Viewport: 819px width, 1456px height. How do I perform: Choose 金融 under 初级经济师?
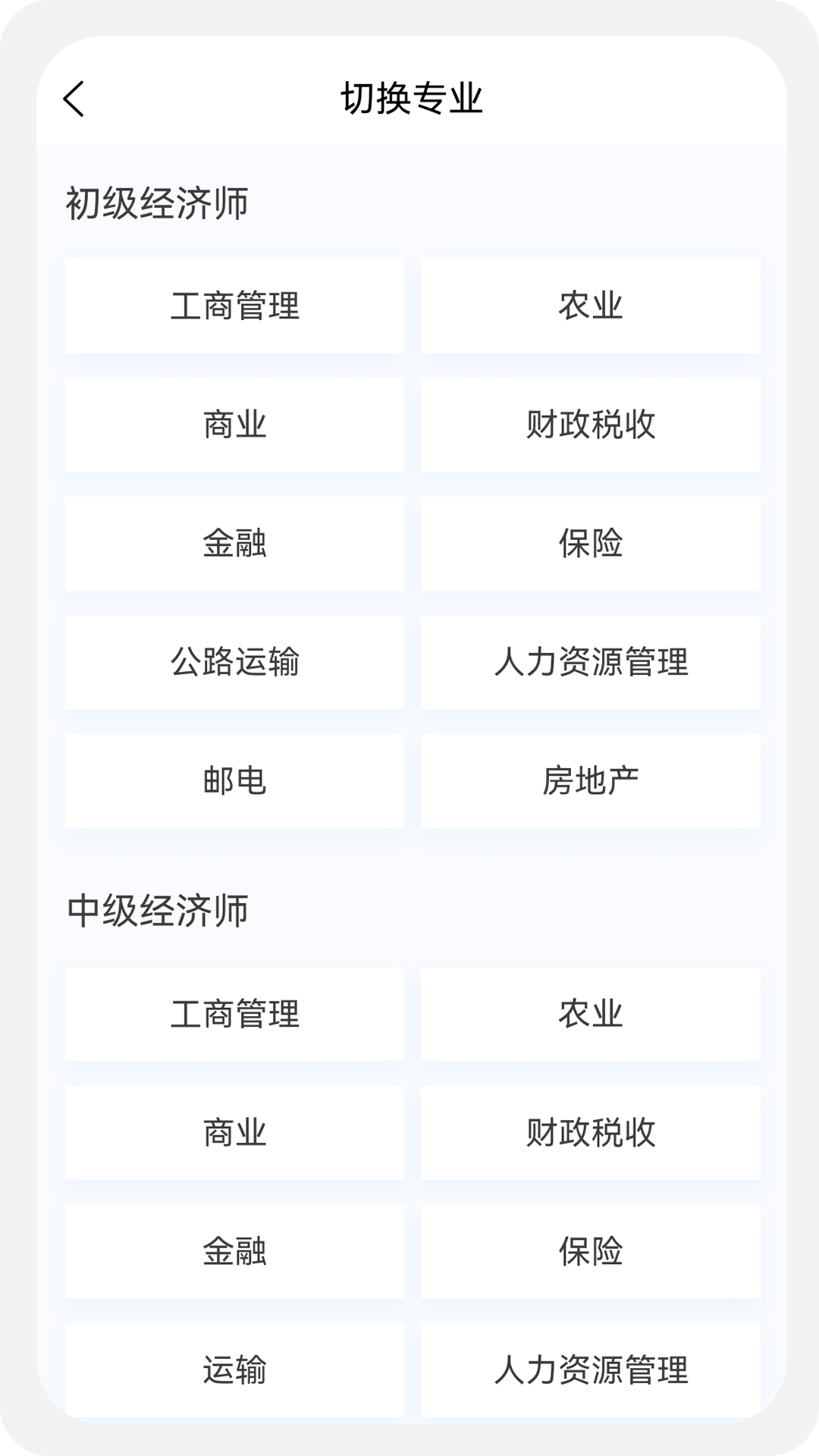pyautogui.click(x=234, y=544)
